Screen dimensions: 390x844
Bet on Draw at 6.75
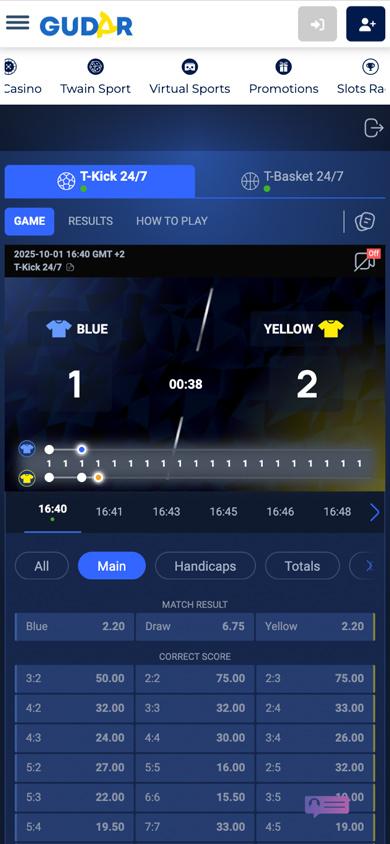[194, 627]
